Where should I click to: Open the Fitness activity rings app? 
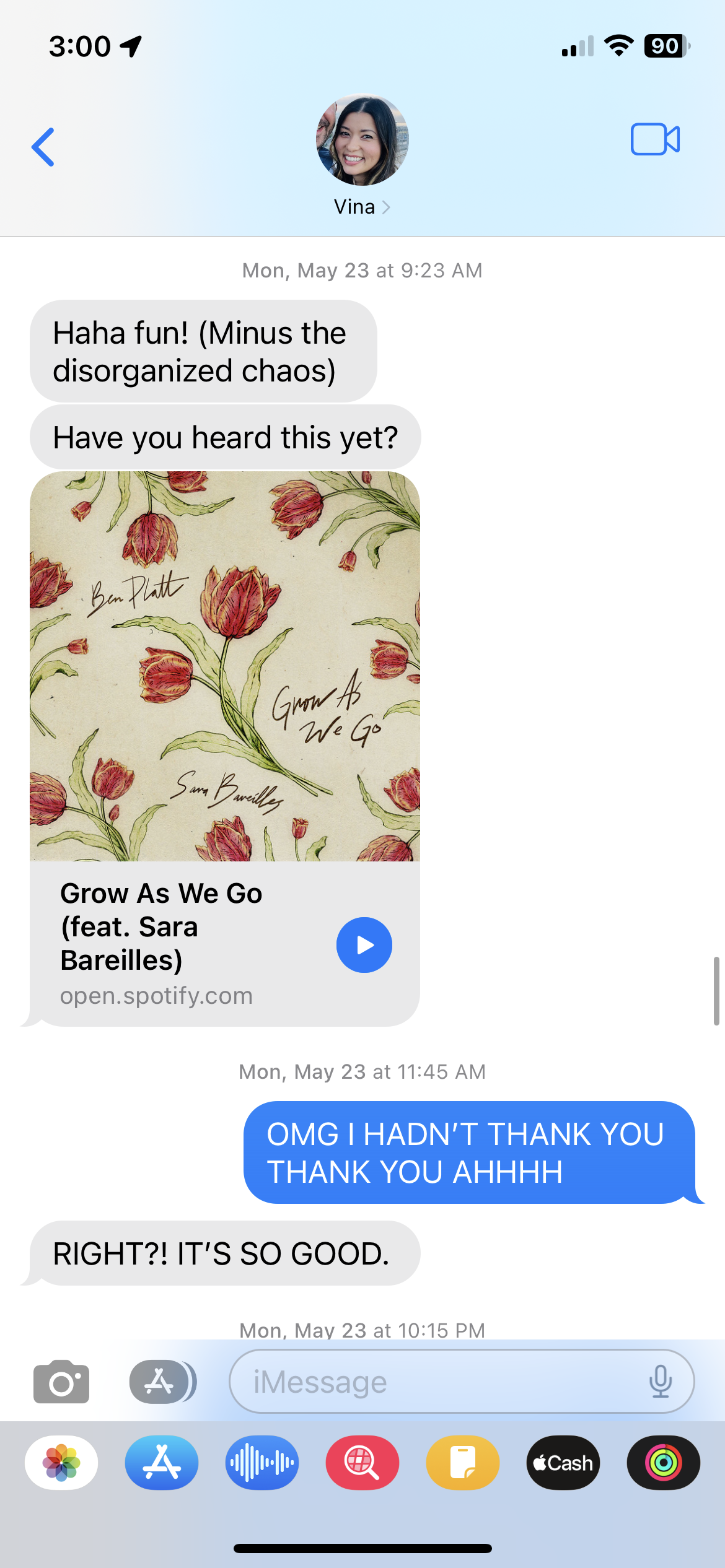coord(664,1463)
